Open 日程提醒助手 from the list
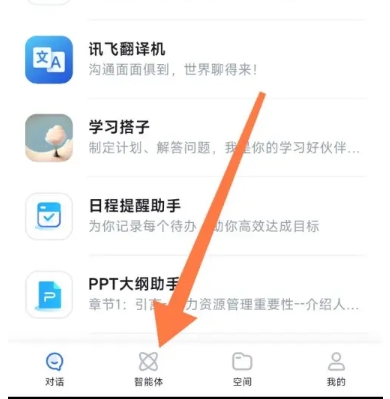 point(195,216)
